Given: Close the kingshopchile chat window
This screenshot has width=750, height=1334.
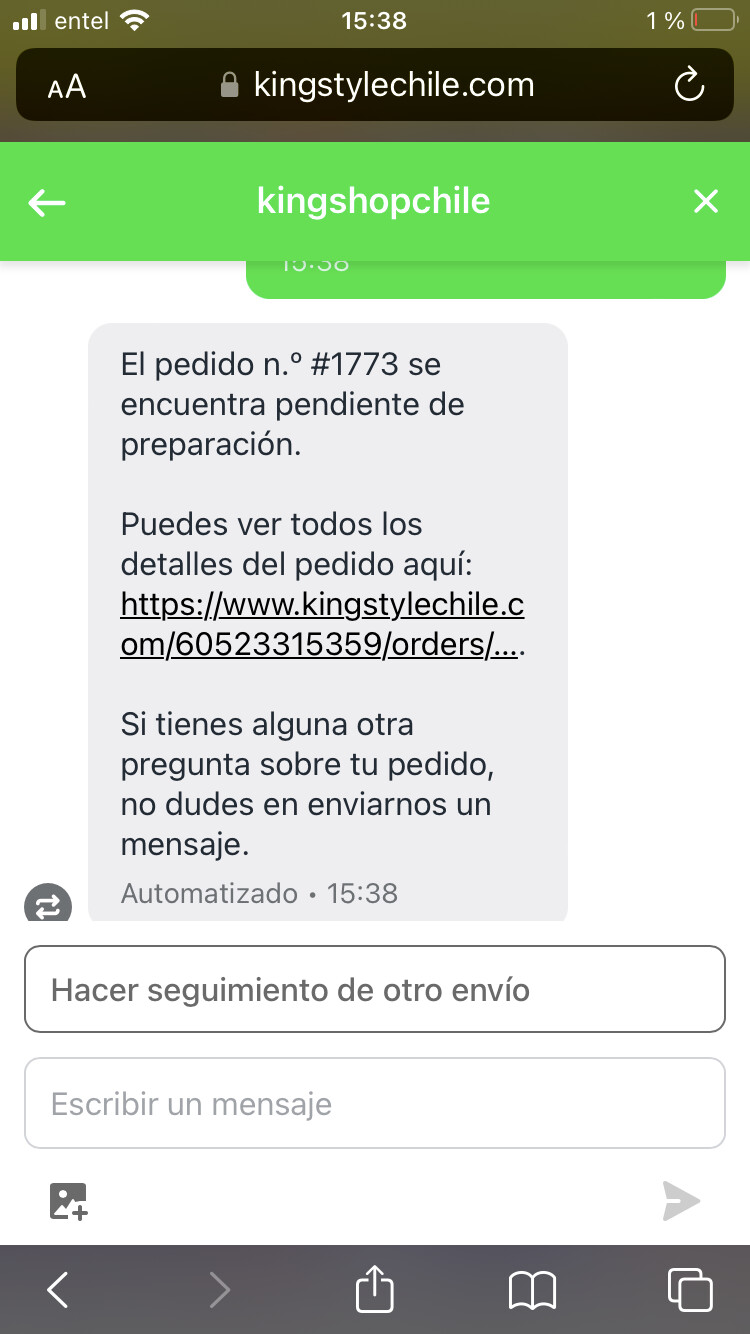Looking at the screenshot, I should (706, 202).
